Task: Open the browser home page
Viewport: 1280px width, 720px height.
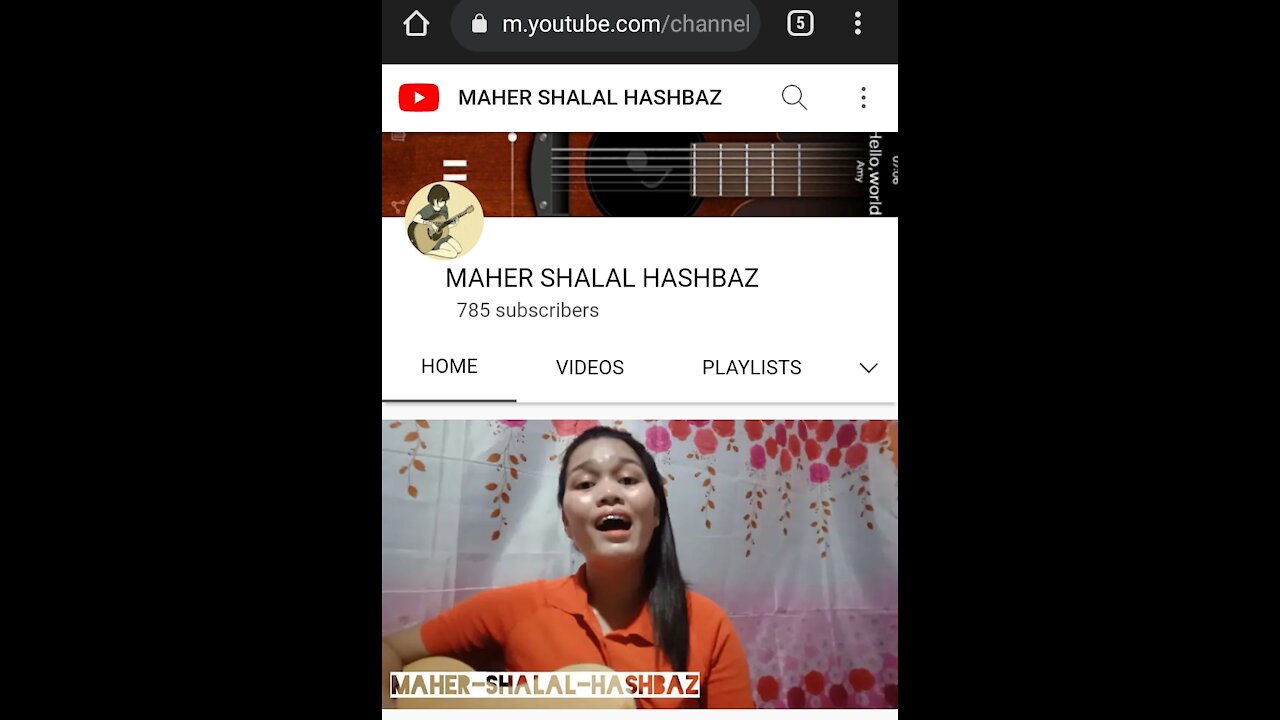Action: coord(416,24)
